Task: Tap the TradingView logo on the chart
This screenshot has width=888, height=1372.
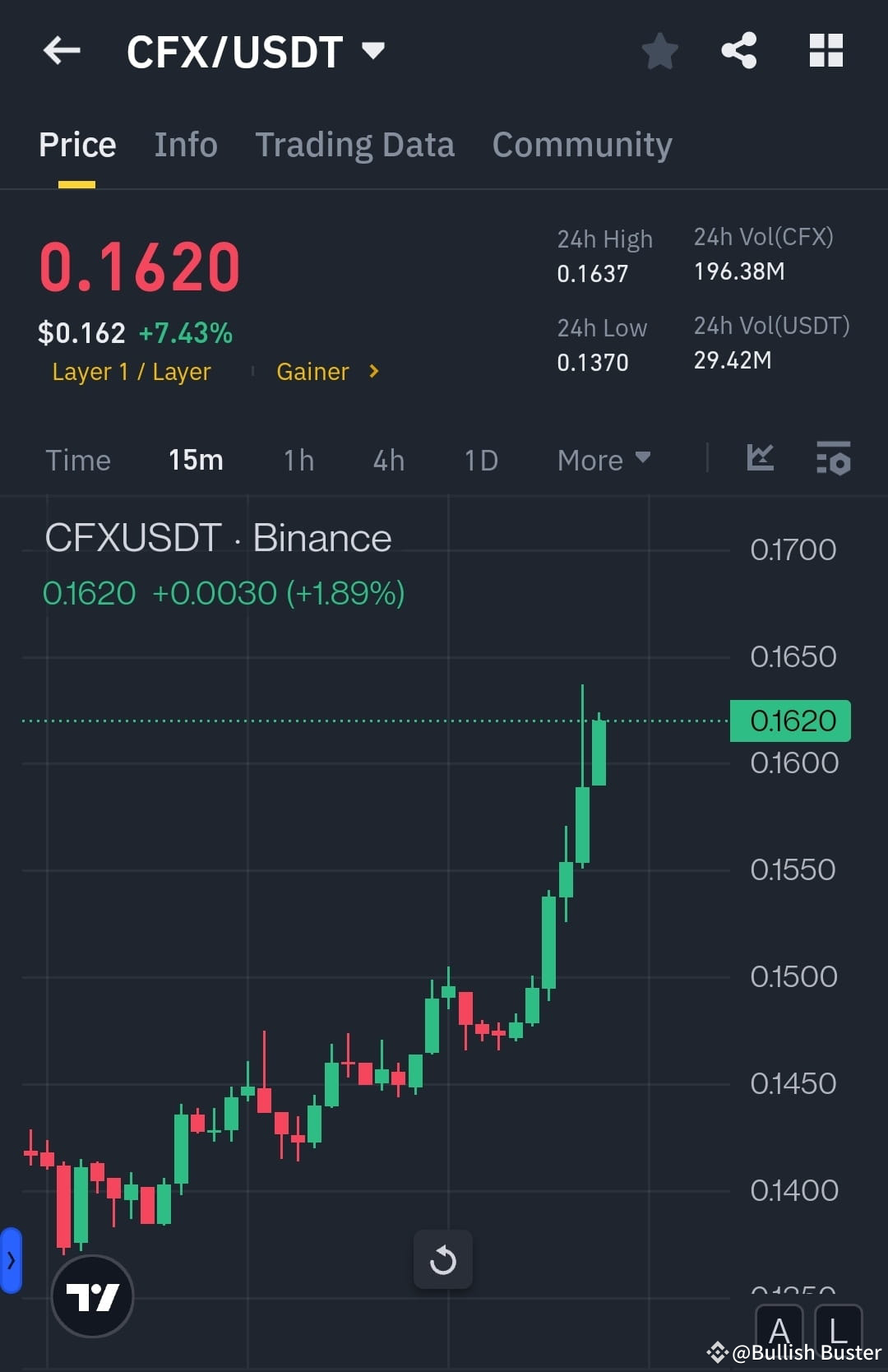Action: [92, 1295]
